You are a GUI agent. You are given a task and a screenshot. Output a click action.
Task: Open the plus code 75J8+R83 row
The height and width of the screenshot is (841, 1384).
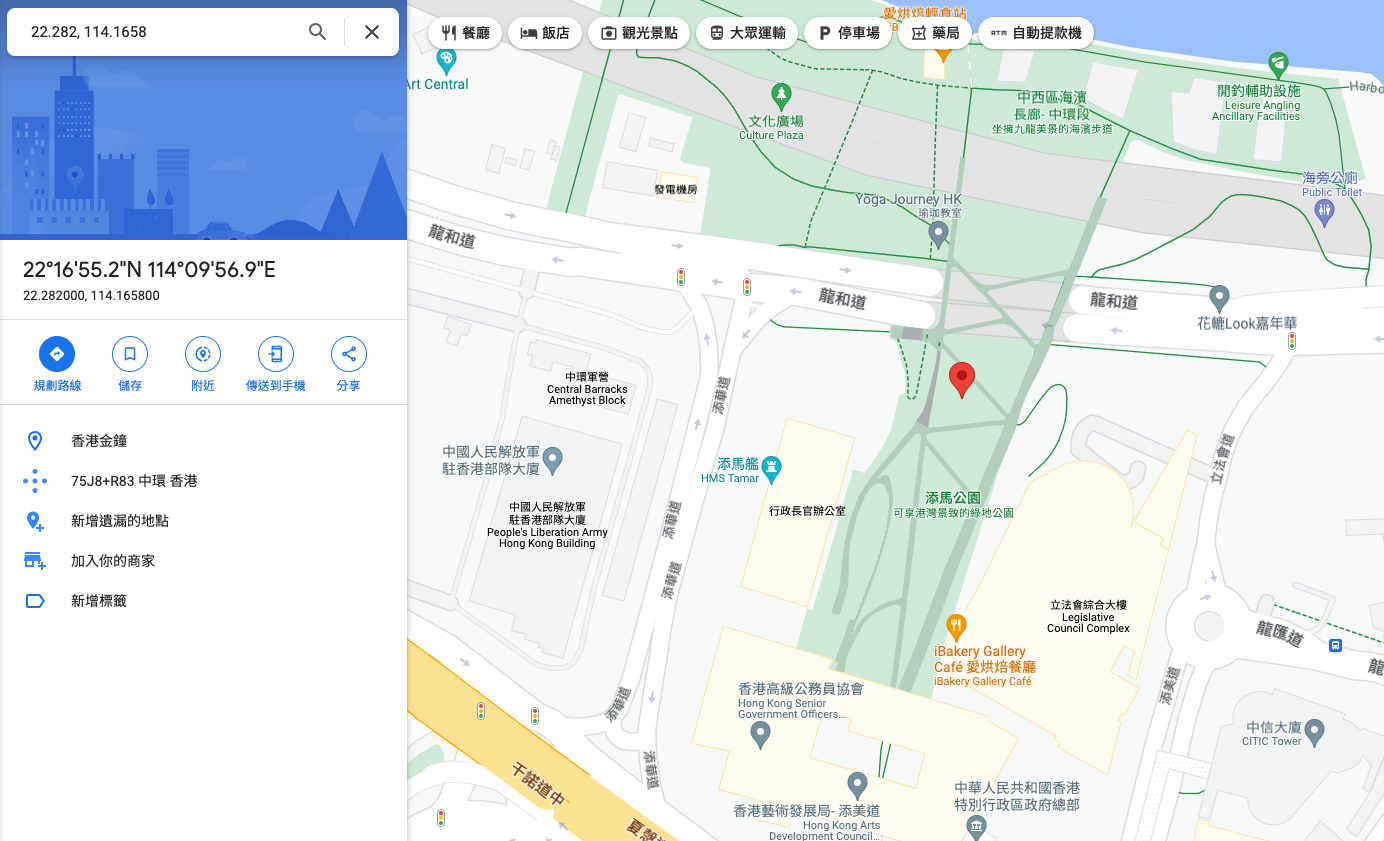pyautogui.click(x=134, y=481)
